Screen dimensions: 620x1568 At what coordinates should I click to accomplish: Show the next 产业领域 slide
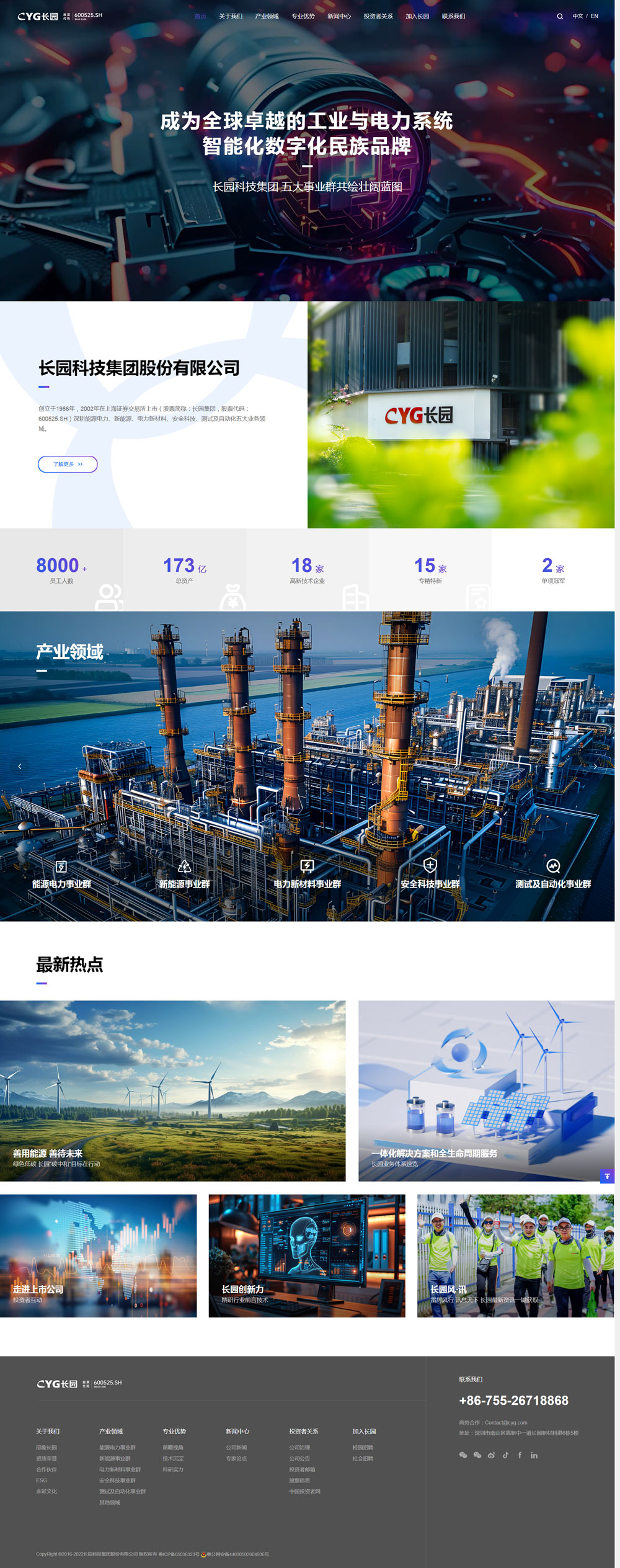click(595, 766)
